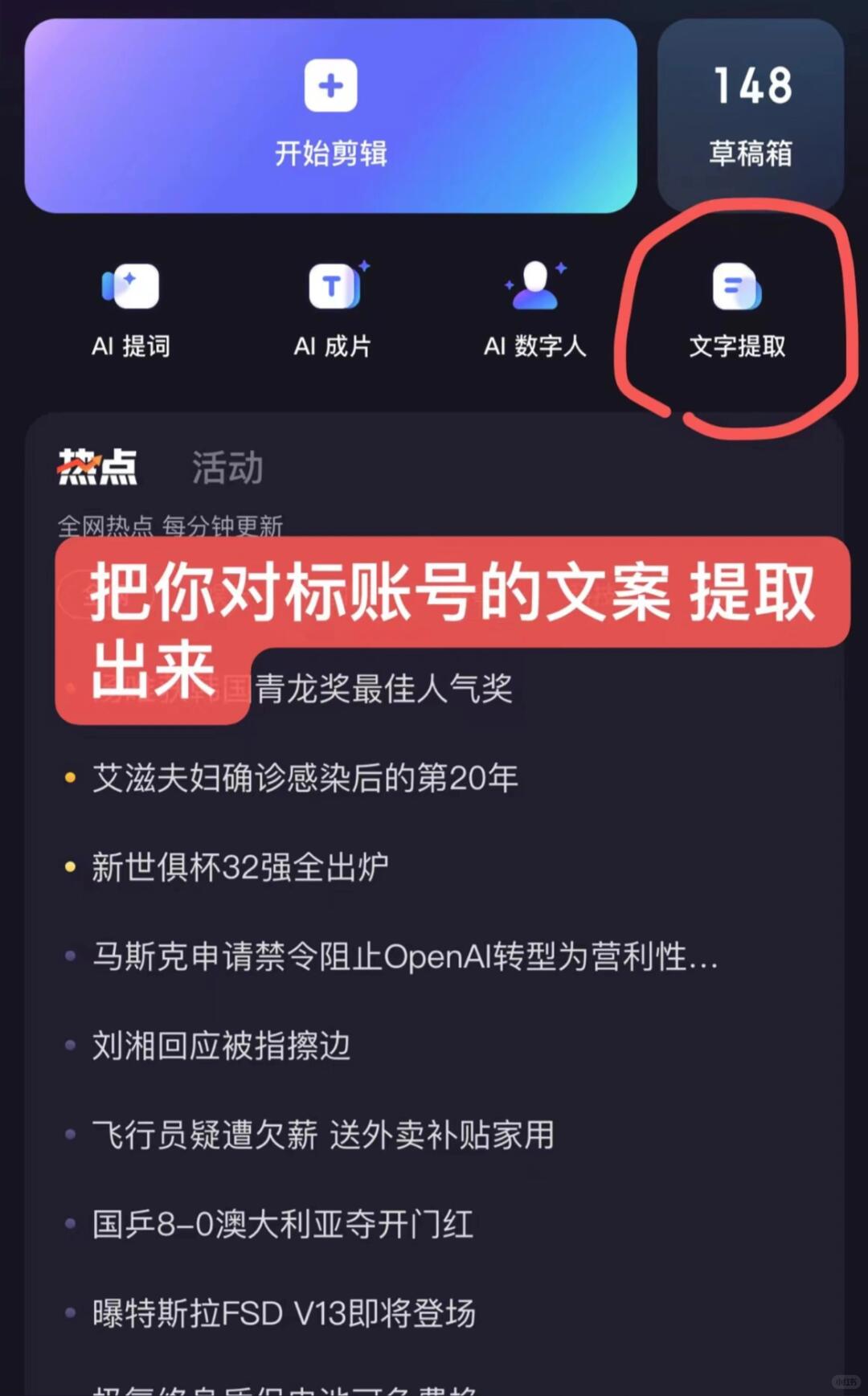Switch to the 活动 tab
This screenshot has height=1396, width=868.
pos(227,467)
